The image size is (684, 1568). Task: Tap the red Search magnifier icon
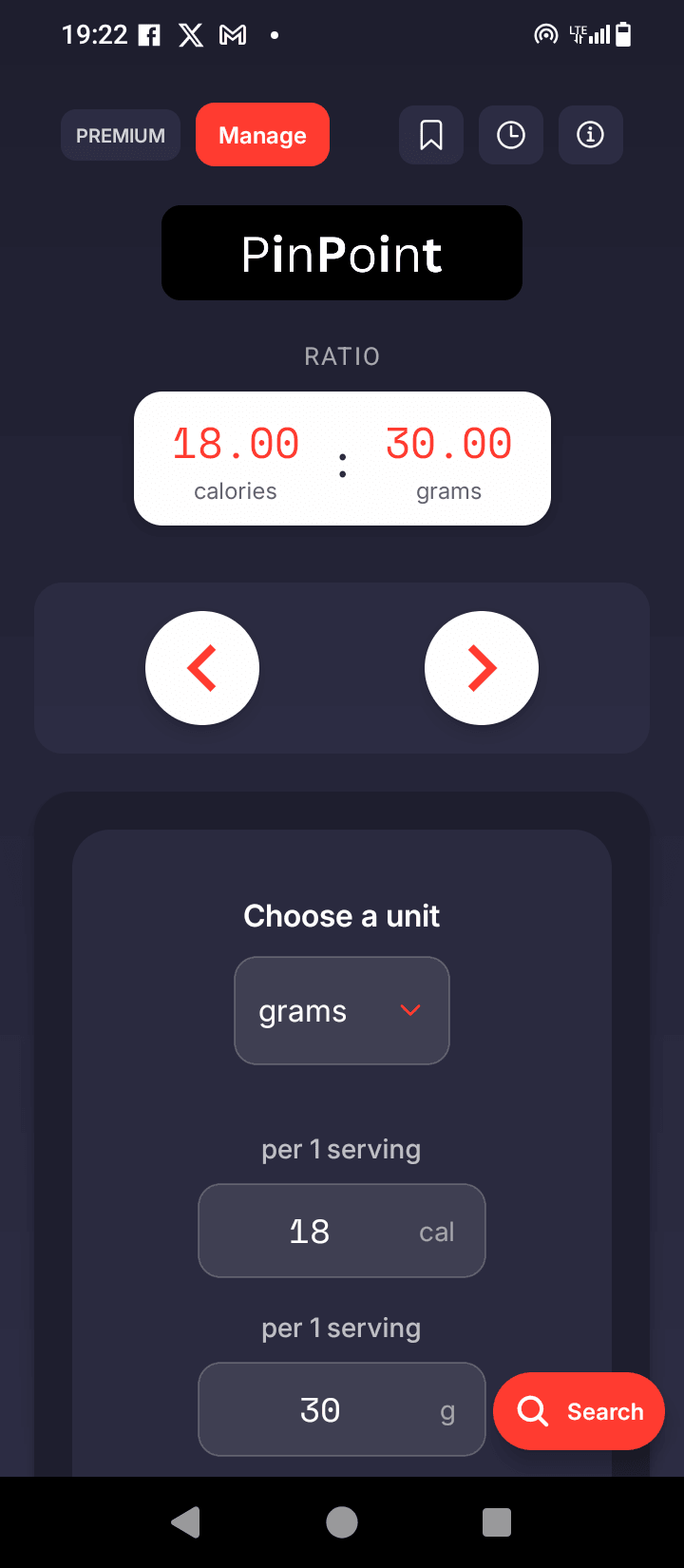534,1411
